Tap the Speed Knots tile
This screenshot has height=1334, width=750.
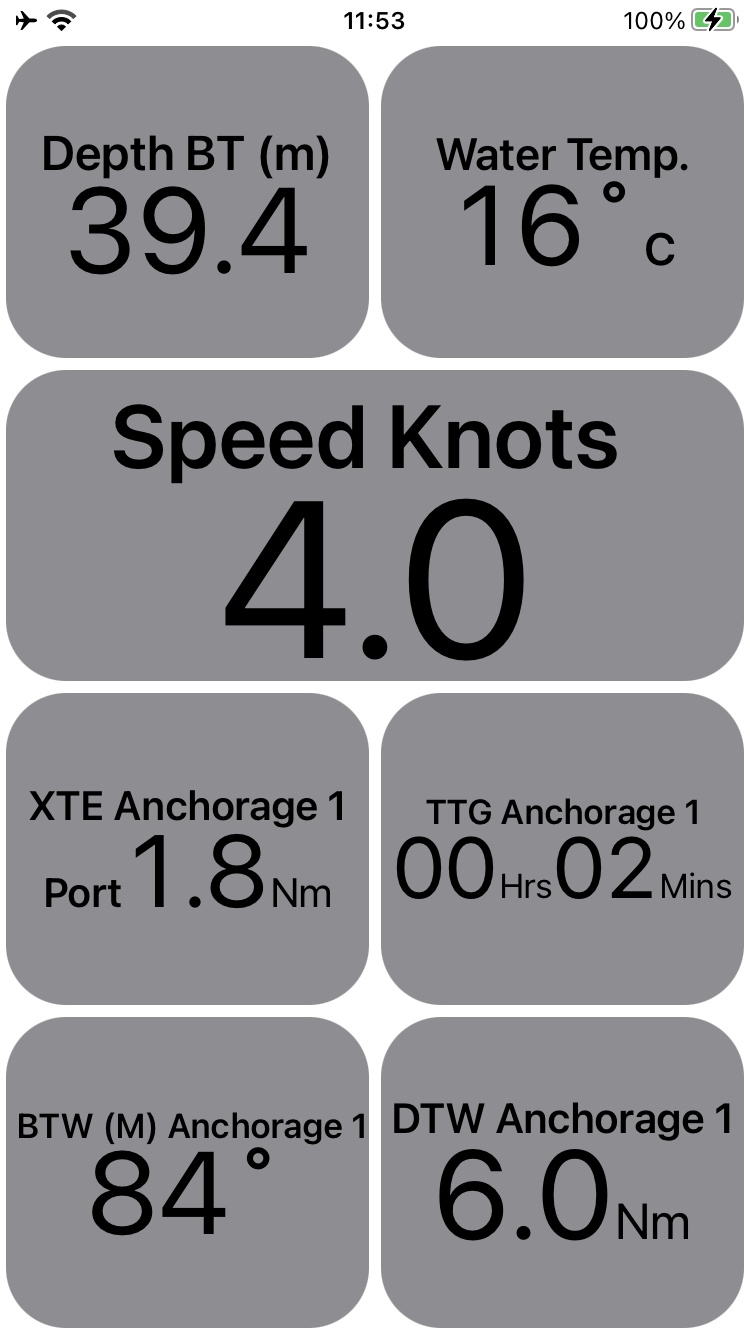(375, 526)
